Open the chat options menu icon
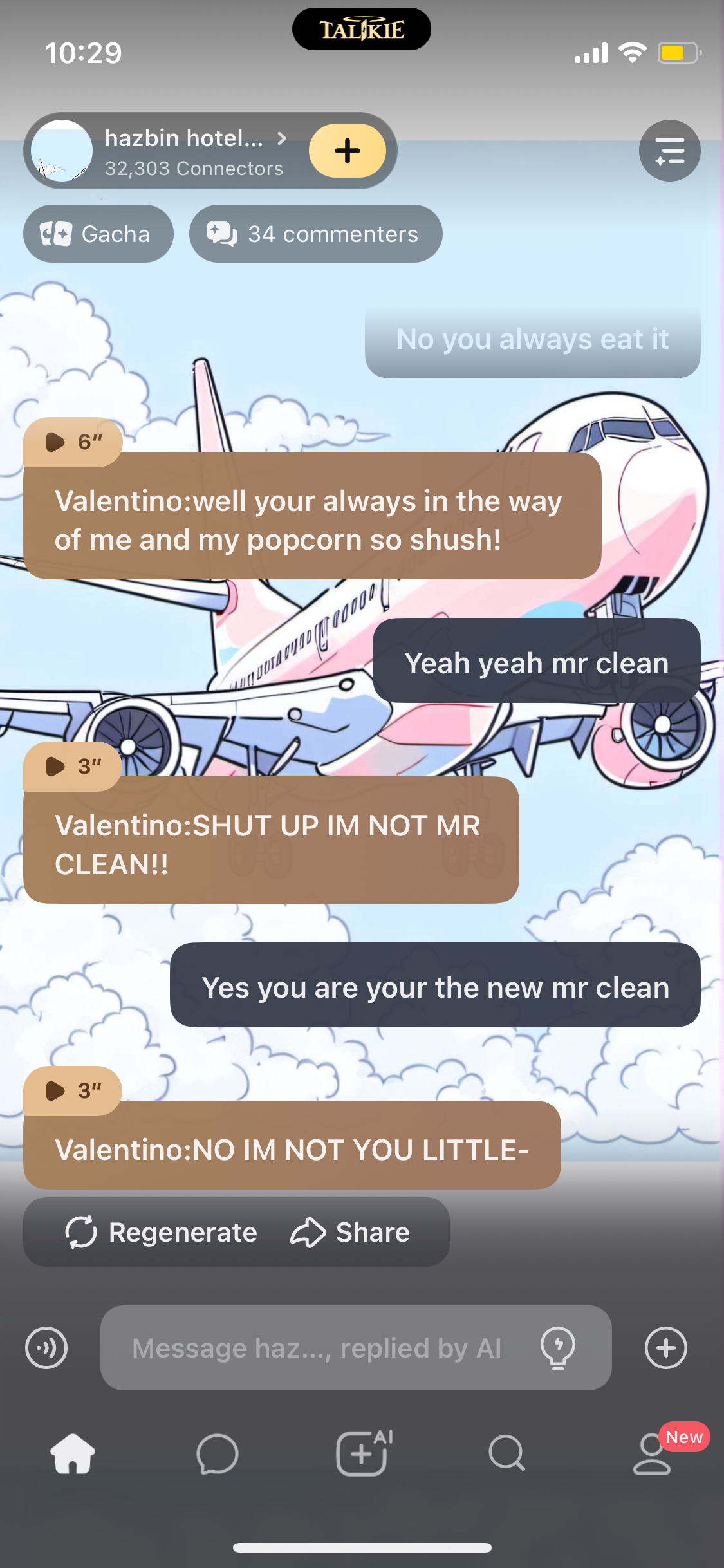 coord(669,151)
